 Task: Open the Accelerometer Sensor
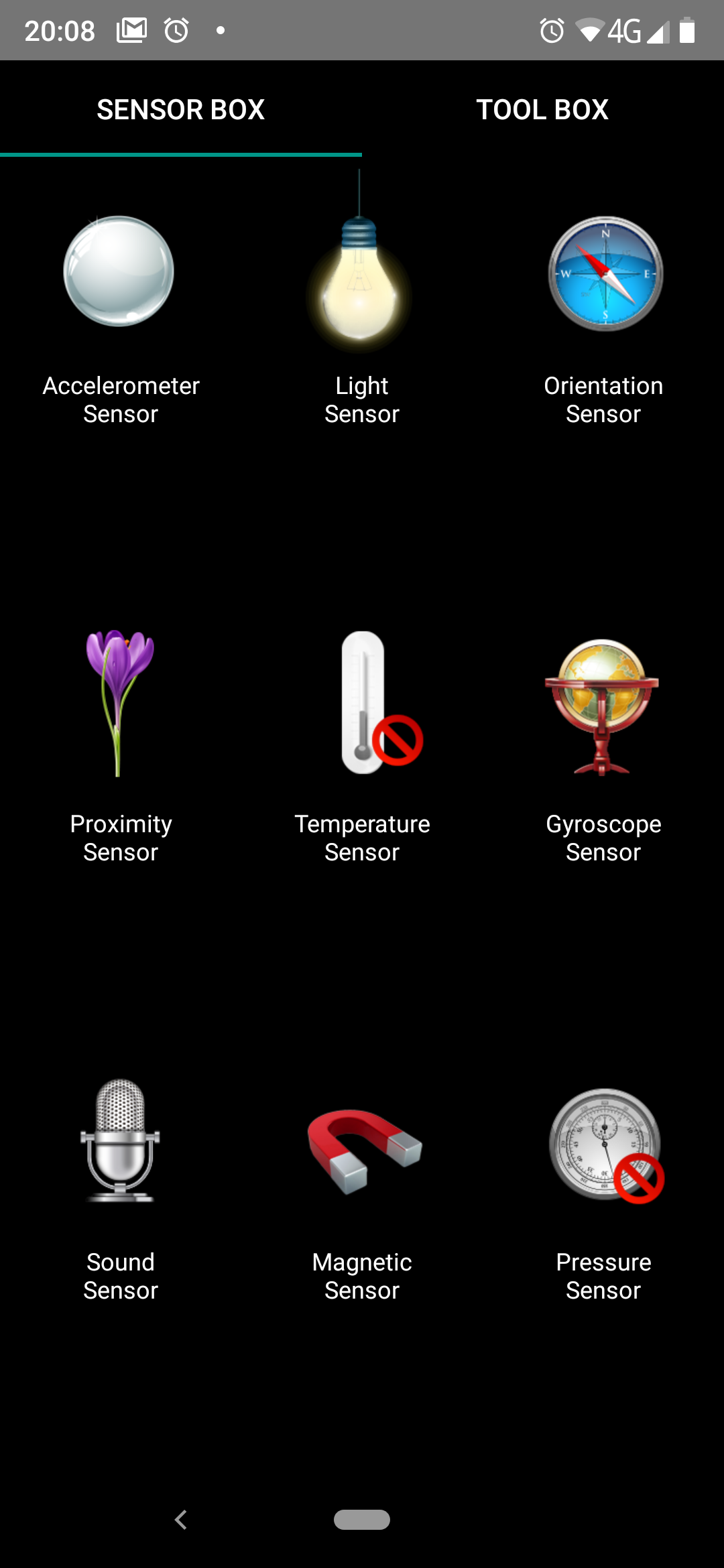click(119, 271)
